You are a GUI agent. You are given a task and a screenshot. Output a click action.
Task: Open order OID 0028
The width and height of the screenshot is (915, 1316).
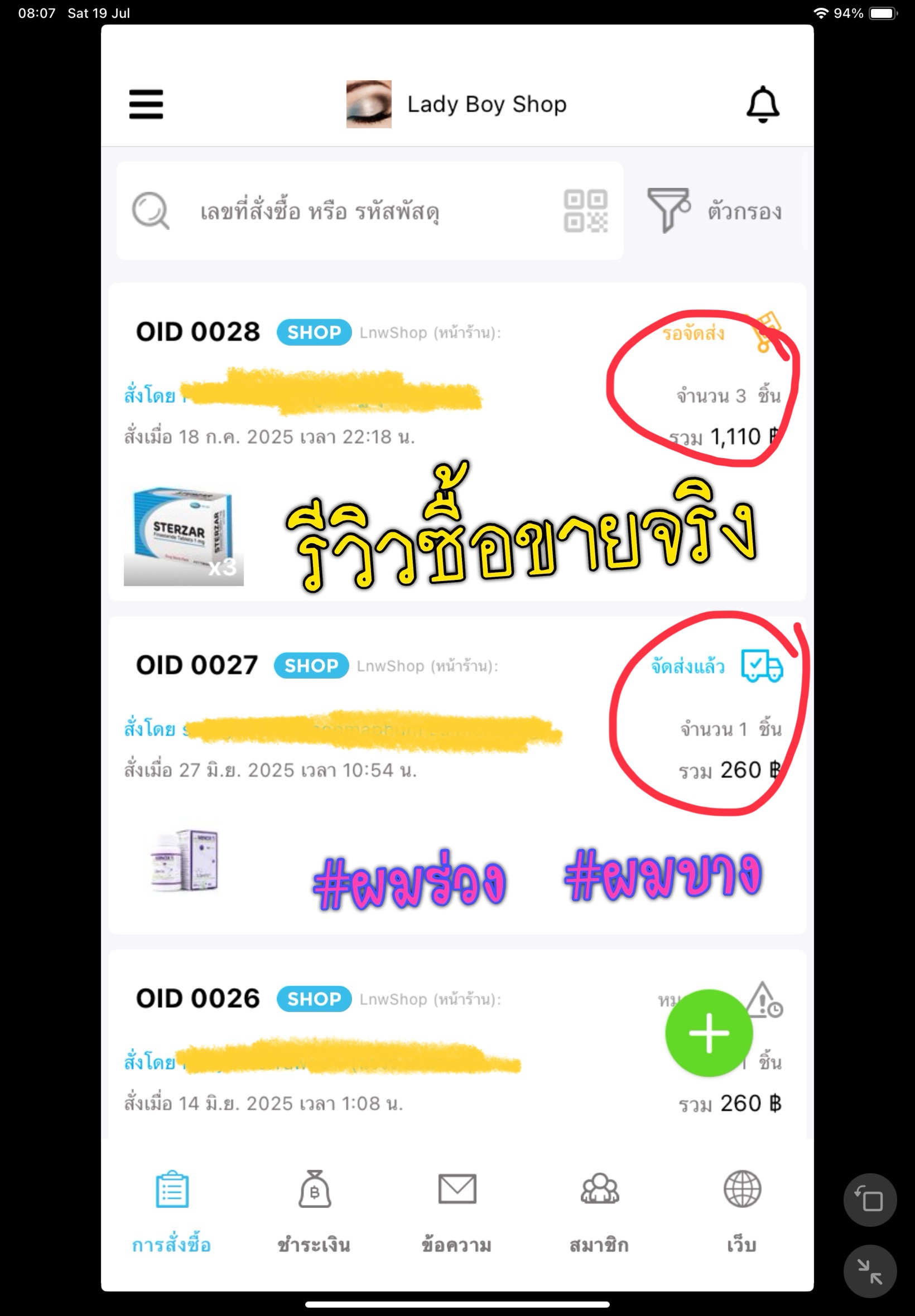198,332
